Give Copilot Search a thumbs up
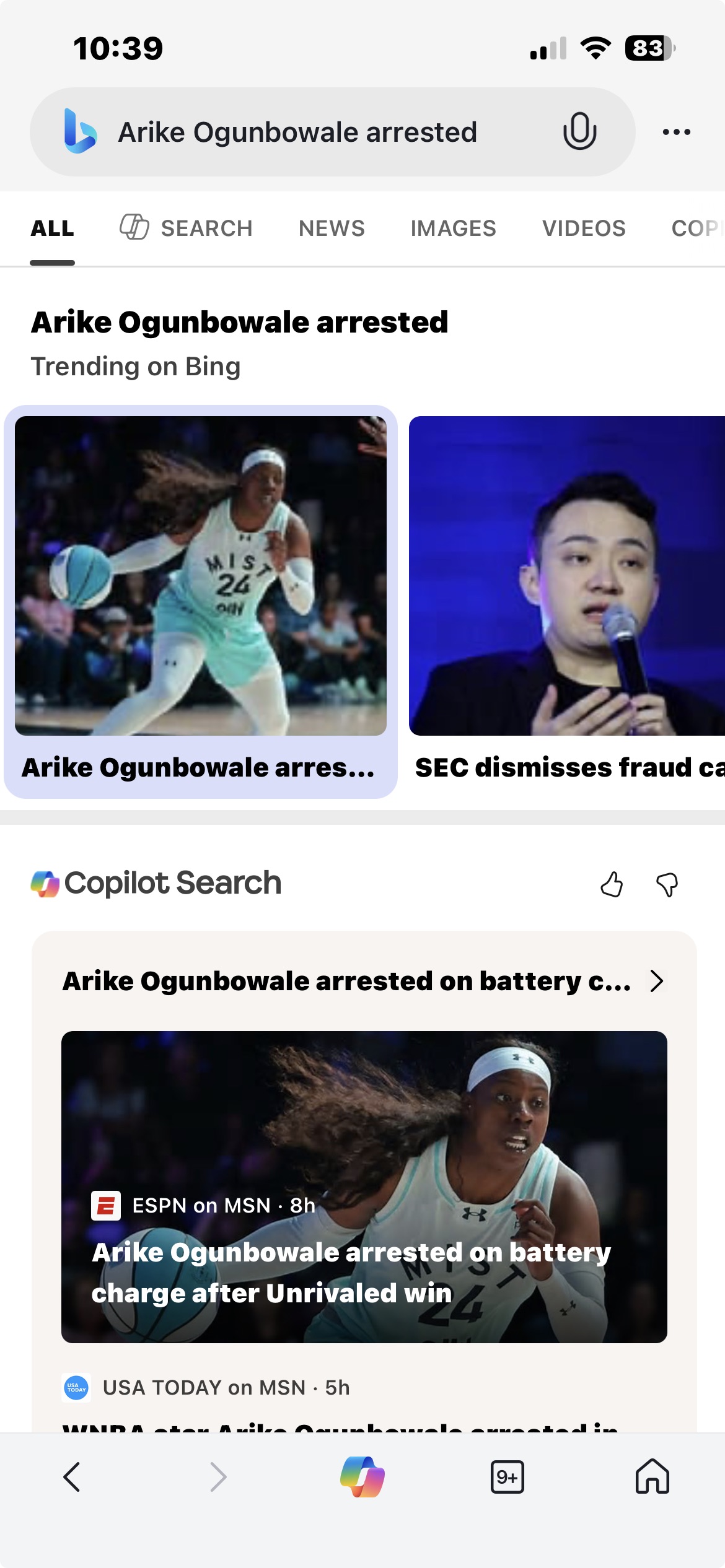Screen dimensions: 725x1568 click(612, 884)
